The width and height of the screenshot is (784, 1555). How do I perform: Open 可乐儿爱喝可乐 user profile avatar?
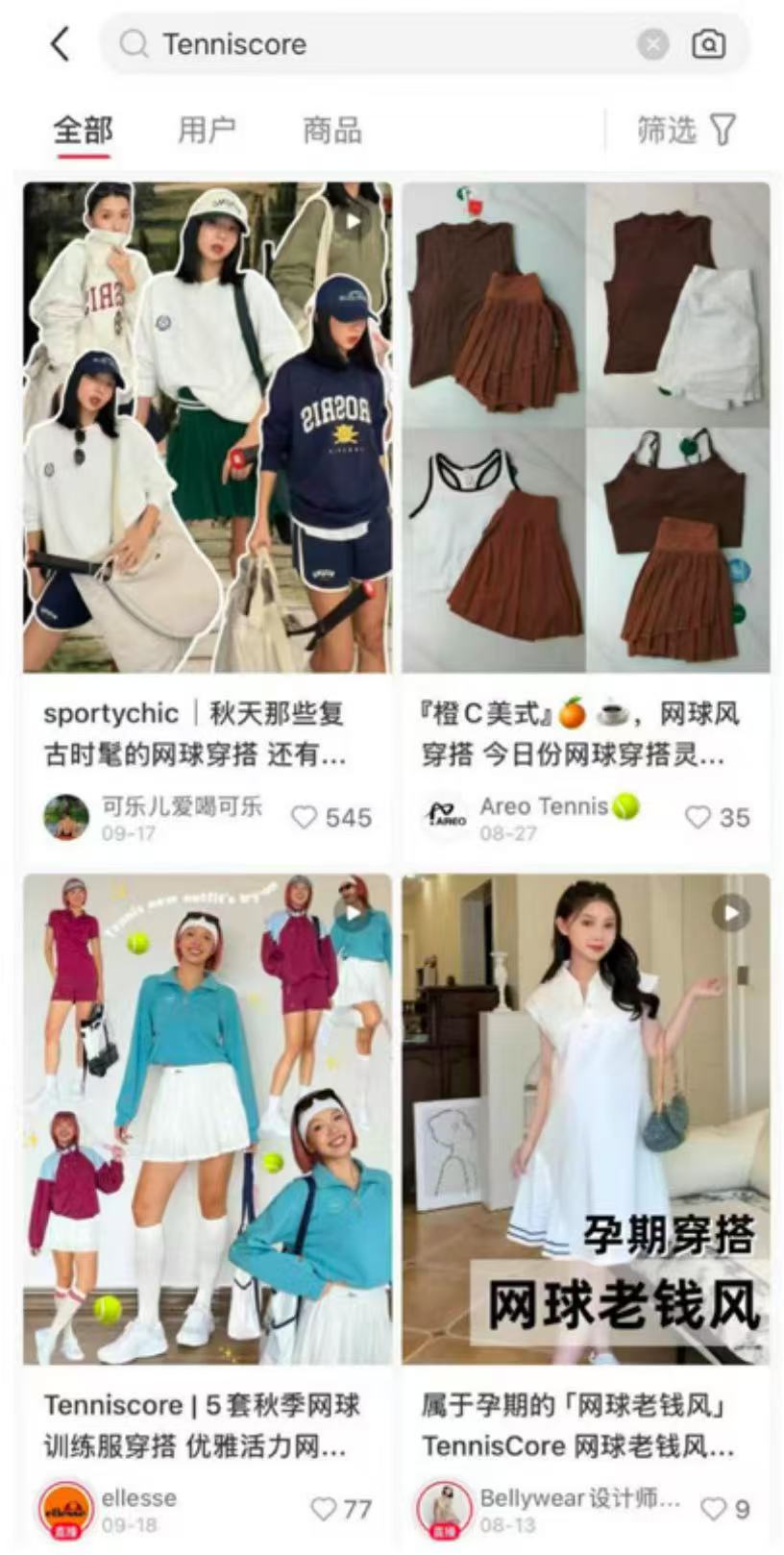[x=66, y=818]
